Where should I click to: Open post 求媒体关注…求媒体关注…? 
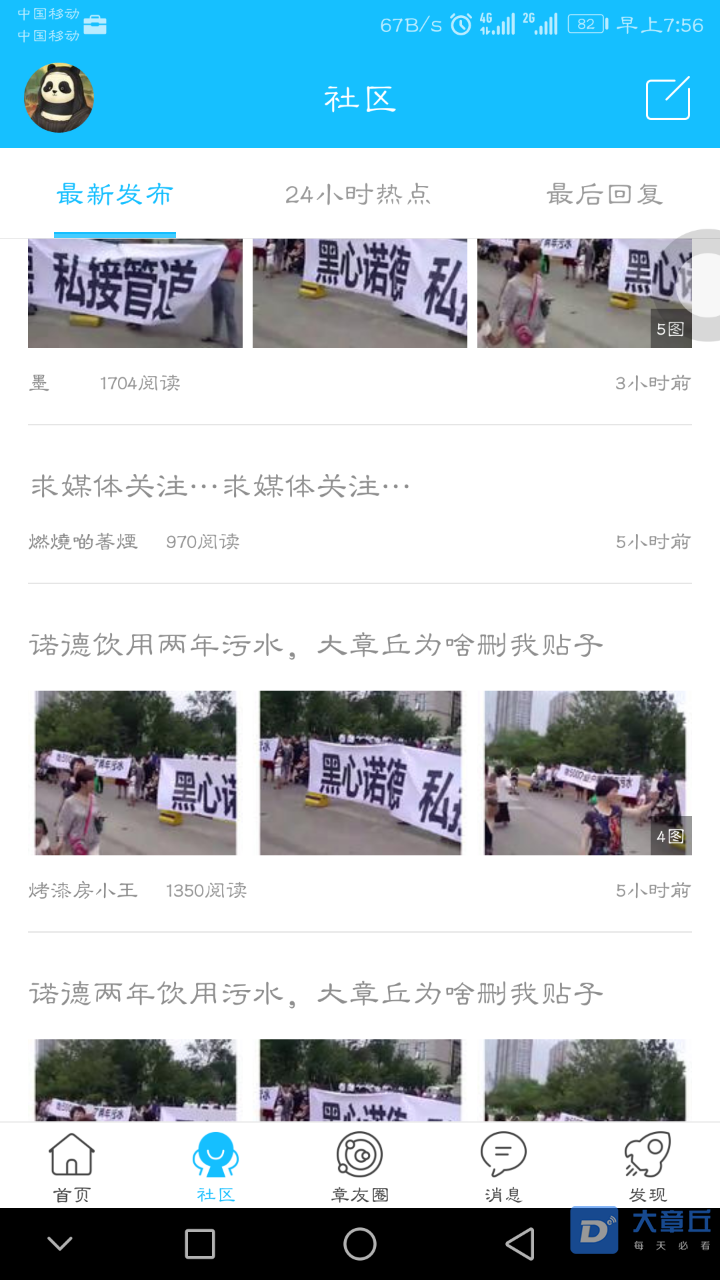click(x=220, y=487)
